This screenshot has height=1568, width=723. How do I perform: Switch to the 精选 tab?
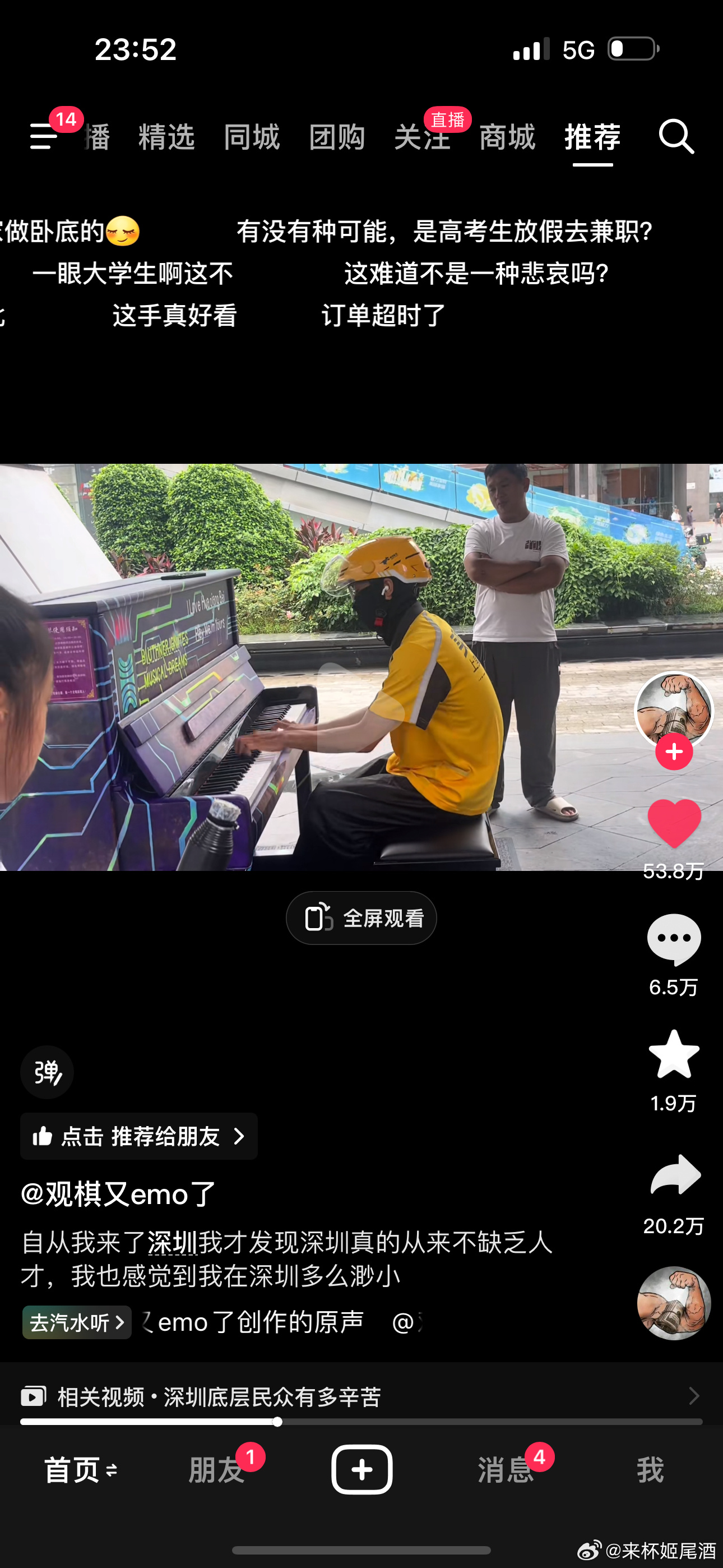coord(166,136)
